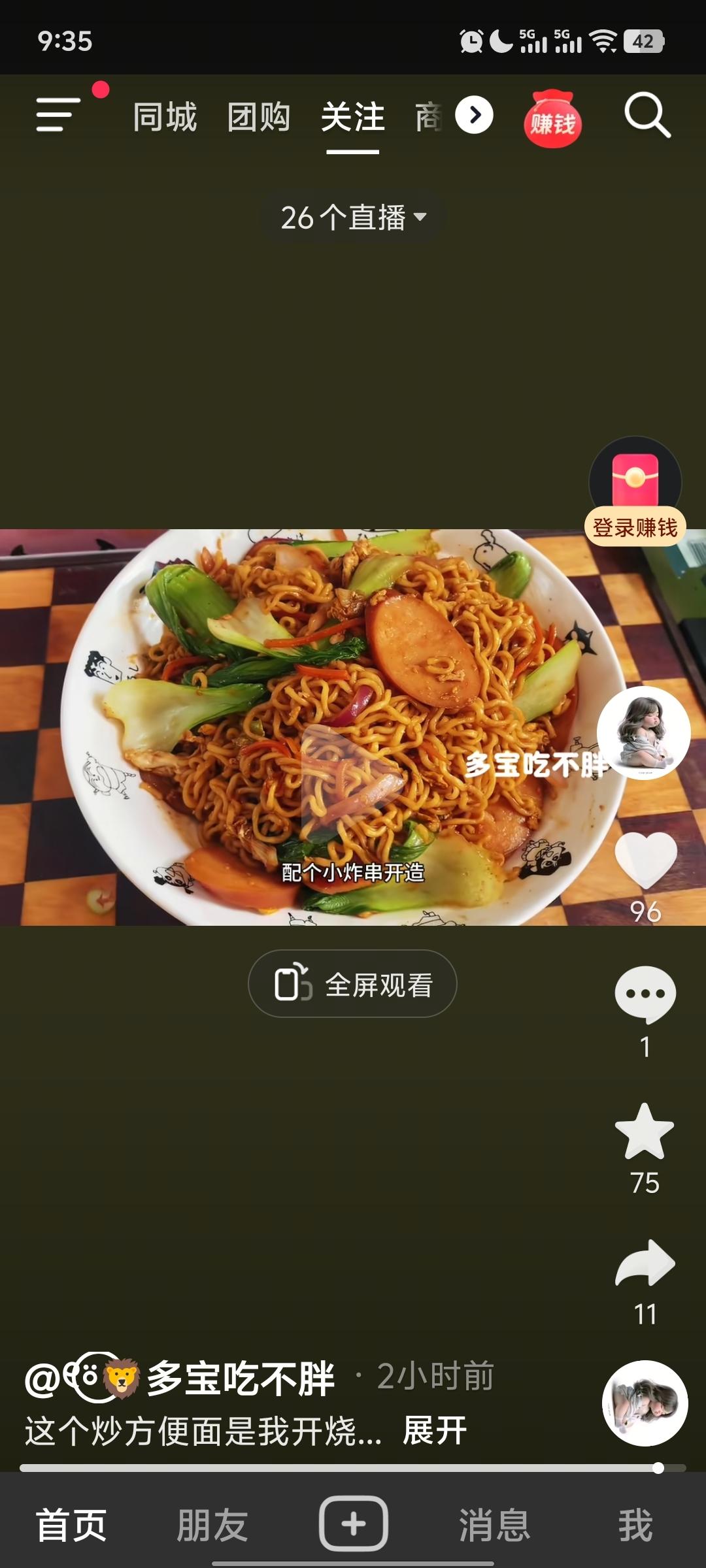Switch to the 同城 tab
This screenshot has width=706, height=1568.
(x=165, y=117)
